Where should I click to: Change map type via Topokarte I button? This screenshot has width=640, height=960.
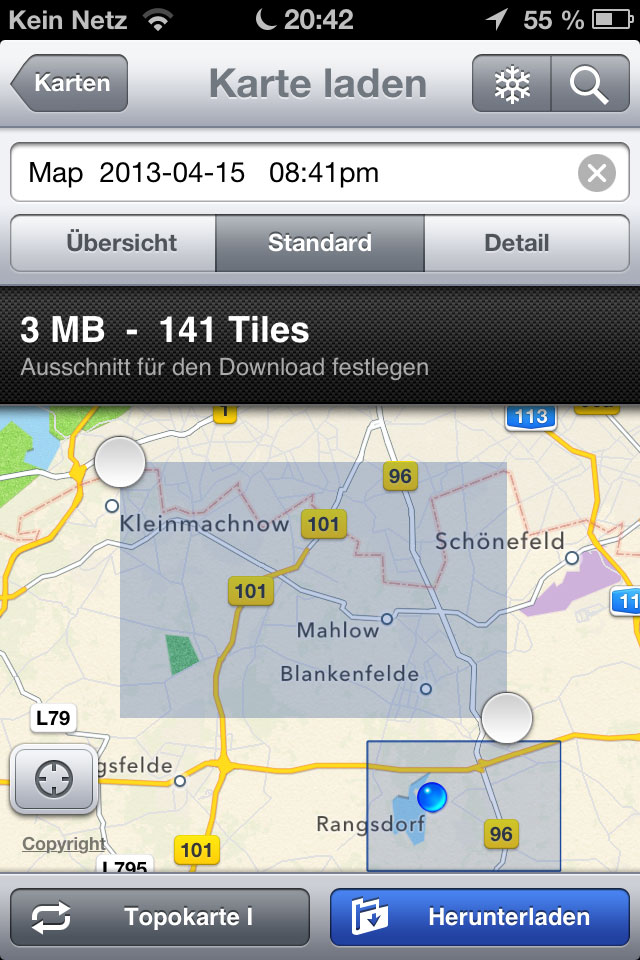pos(160,917)
